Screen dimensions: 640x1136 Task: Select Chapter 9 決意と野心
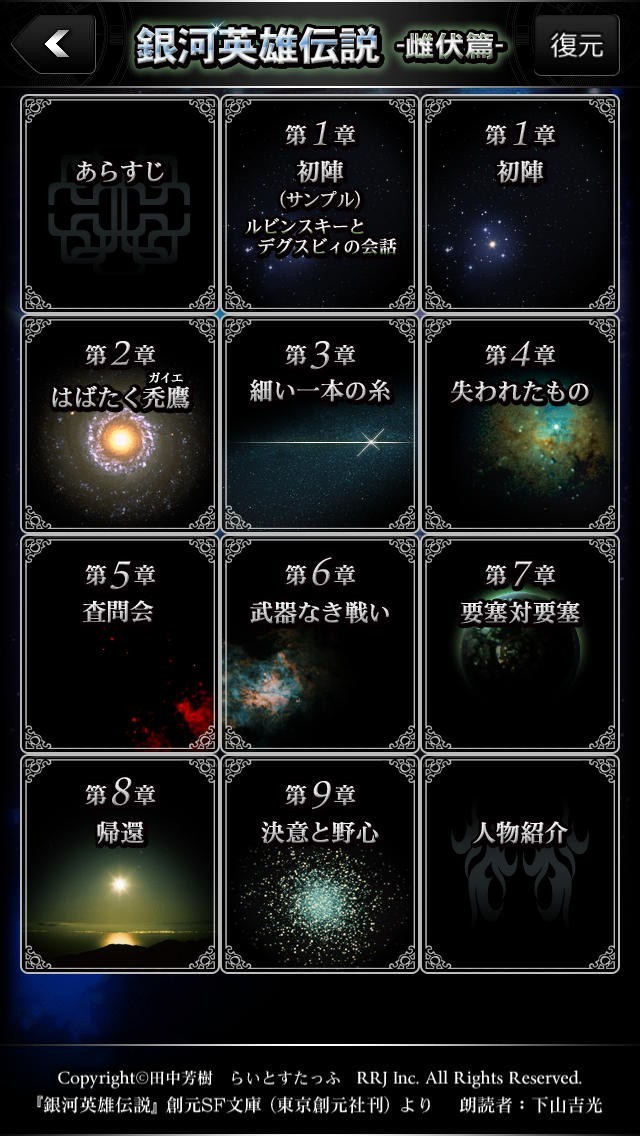pos(320,863)
